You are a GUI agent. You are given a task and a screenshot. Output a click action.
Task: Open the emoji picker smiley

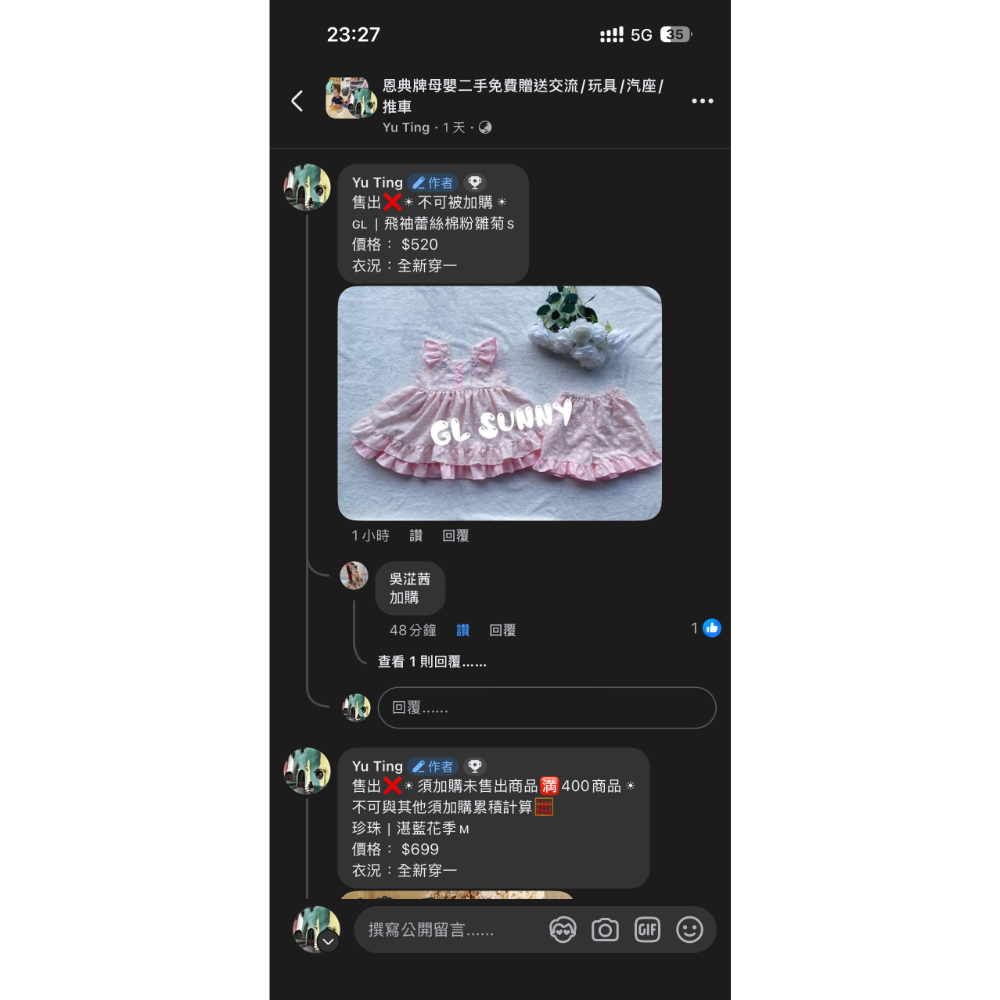689,930
